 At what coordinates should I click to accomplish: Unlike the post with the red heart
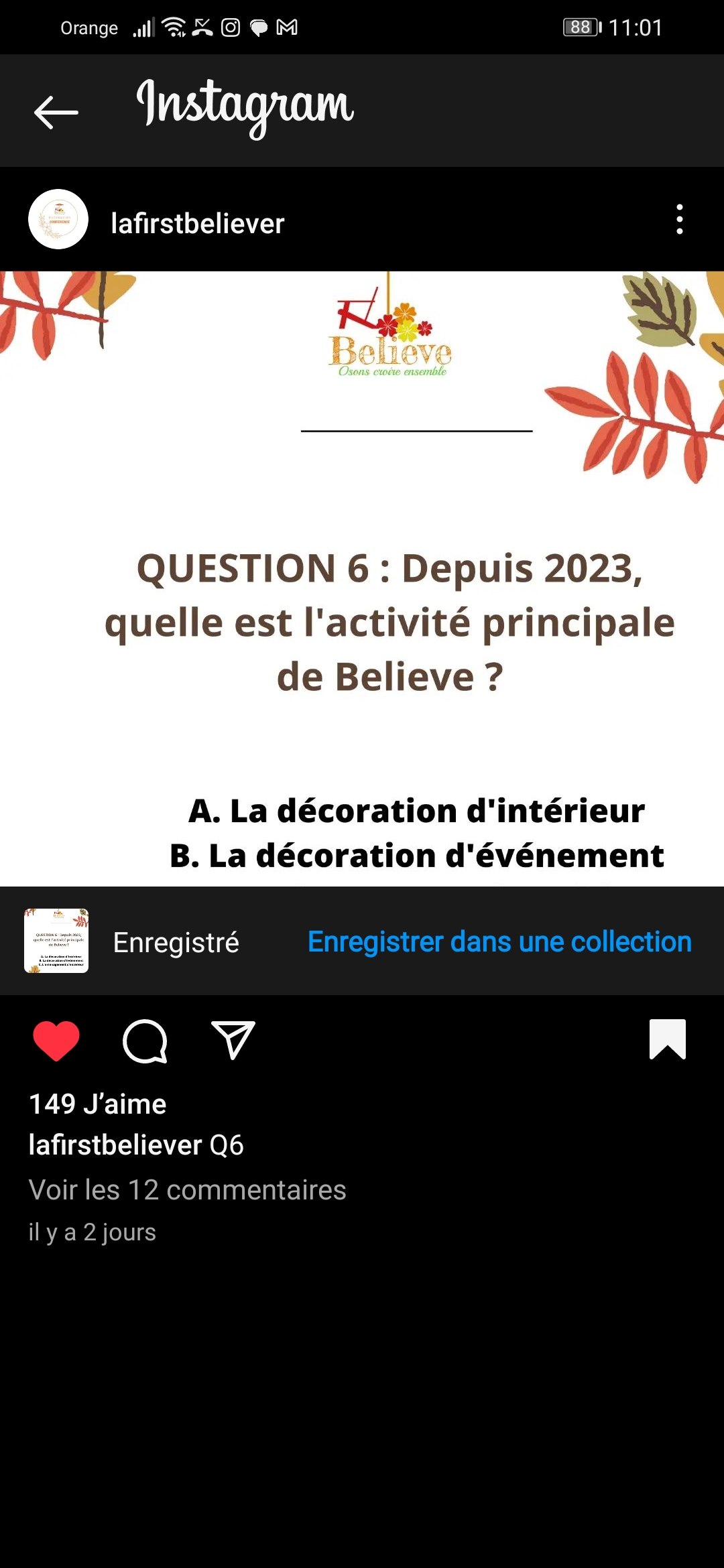[x=56, y=1041]
